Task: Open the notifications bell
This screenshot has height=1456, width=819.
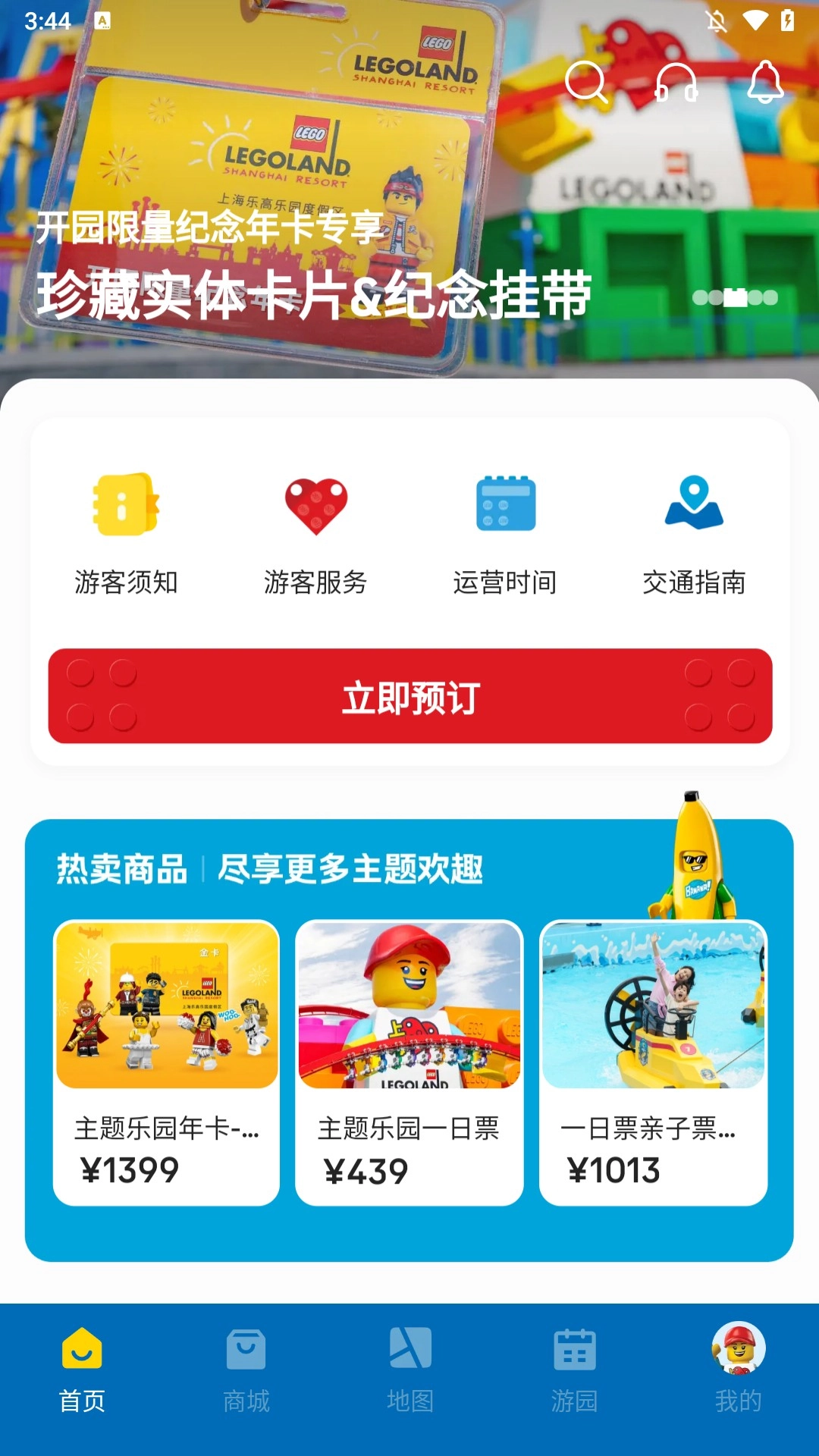Action: coord(765,81)
